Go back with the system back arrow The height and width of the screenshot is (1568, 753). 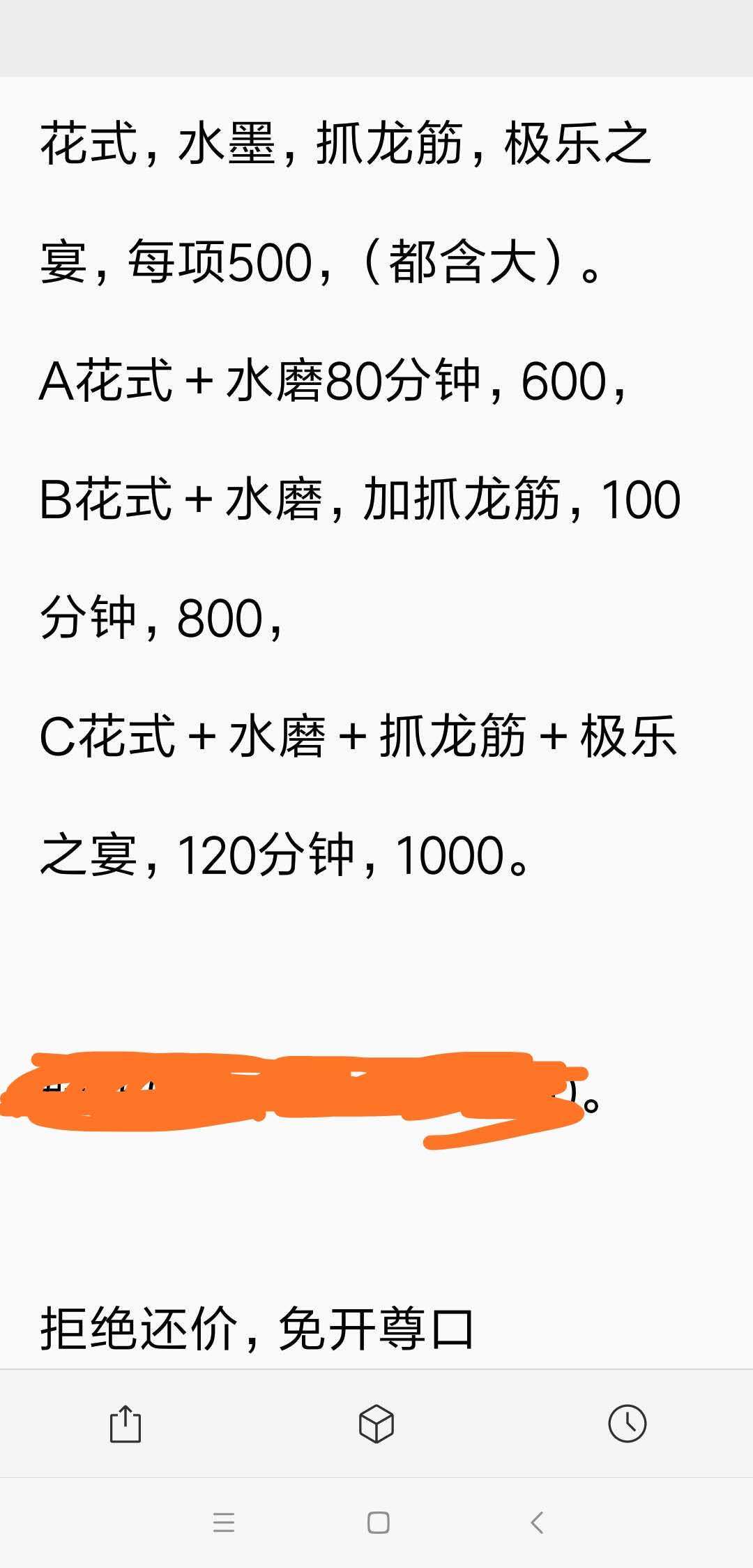pos(537,1523)
